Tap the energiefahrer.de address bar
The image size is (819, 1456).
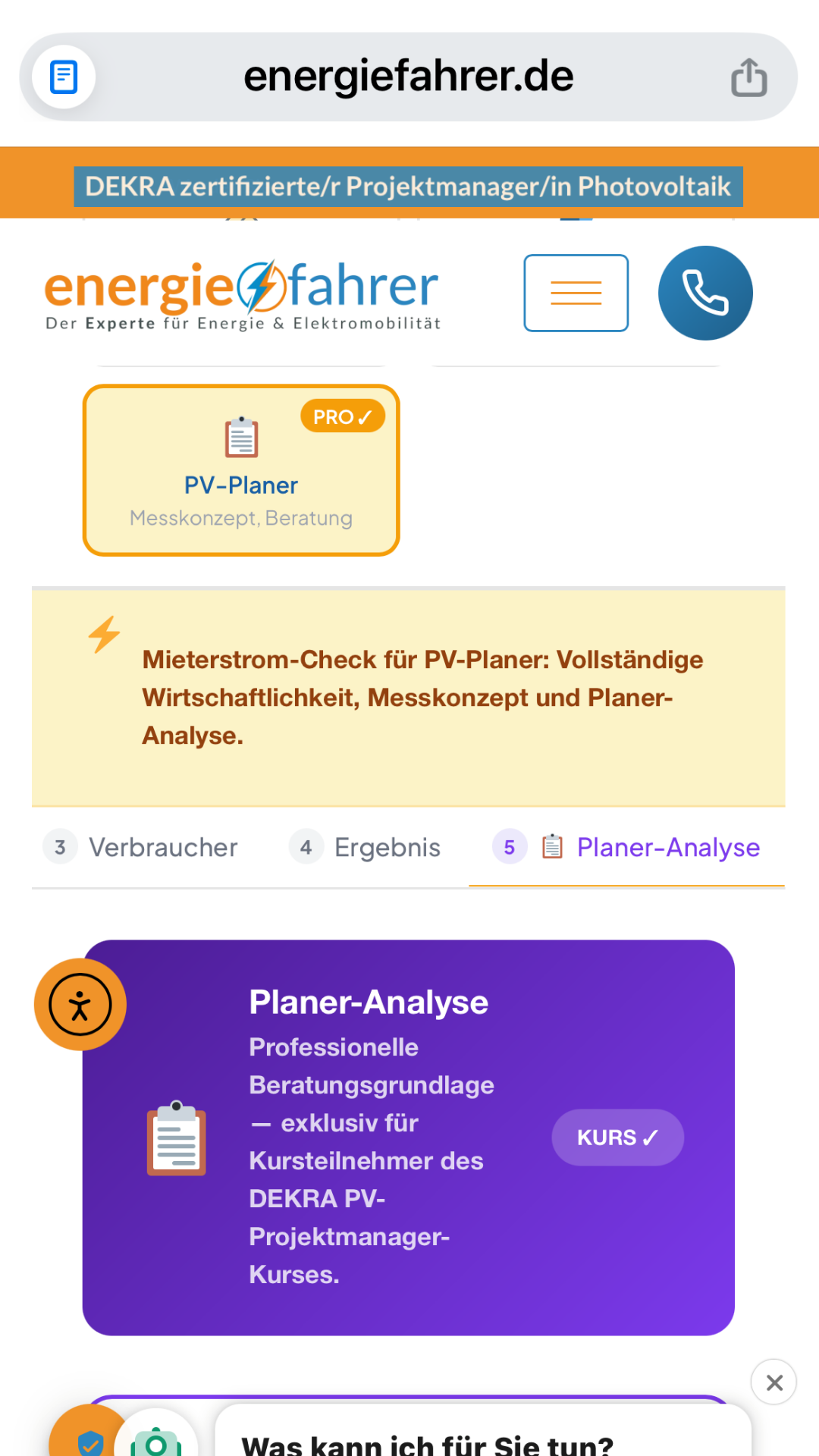click(x=409, y=76)
